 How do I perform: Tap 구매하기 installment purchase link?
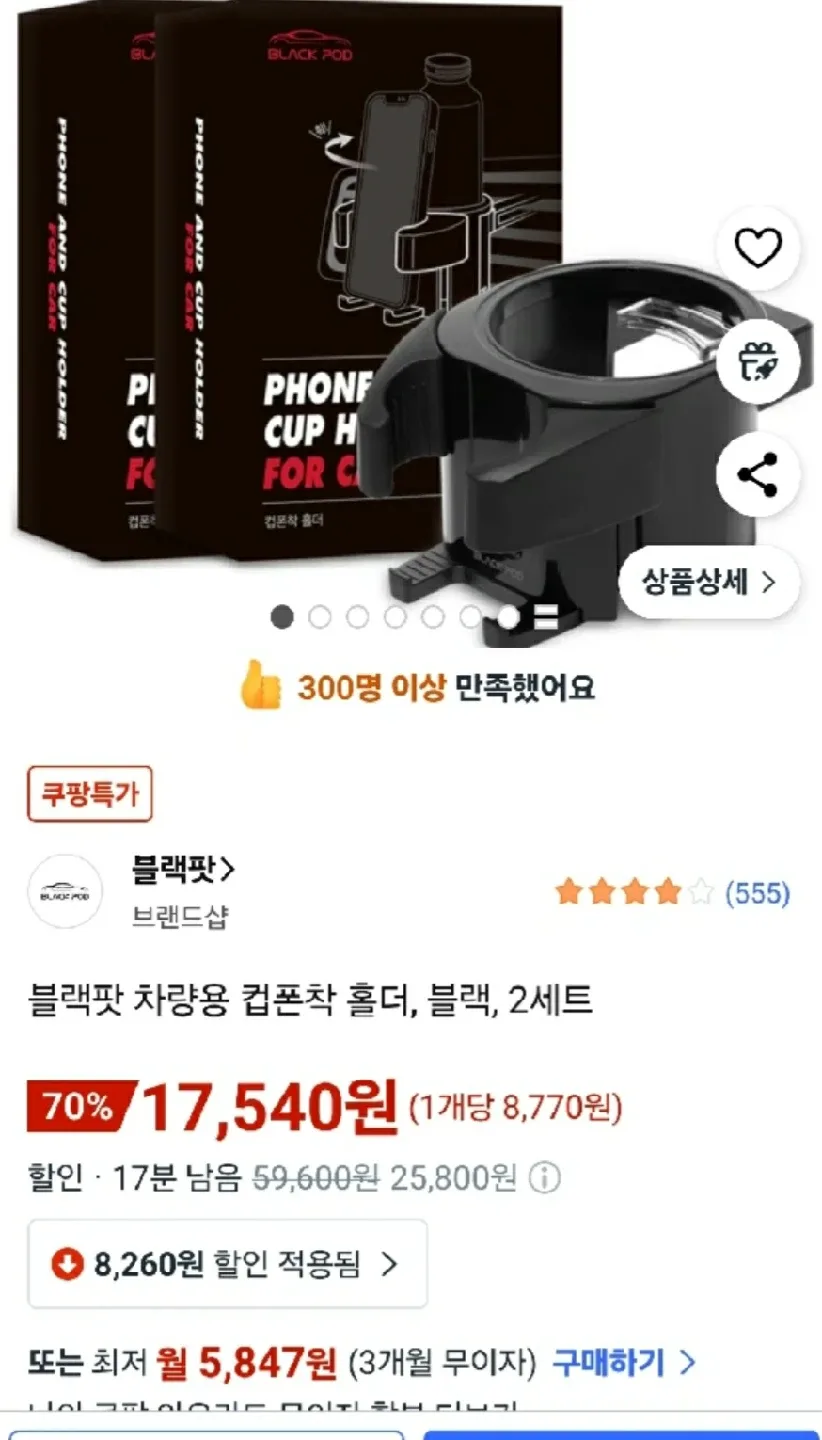tap(623, 1362)
